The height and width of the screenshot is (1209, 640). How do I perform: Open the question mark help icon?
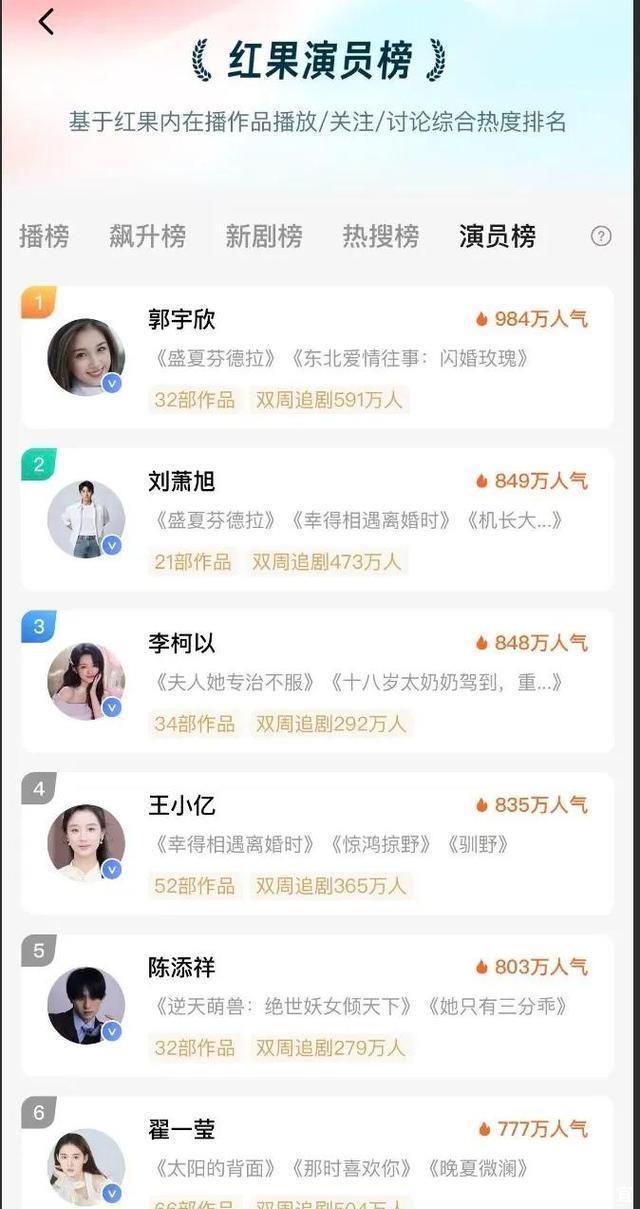tap(600, 236)
